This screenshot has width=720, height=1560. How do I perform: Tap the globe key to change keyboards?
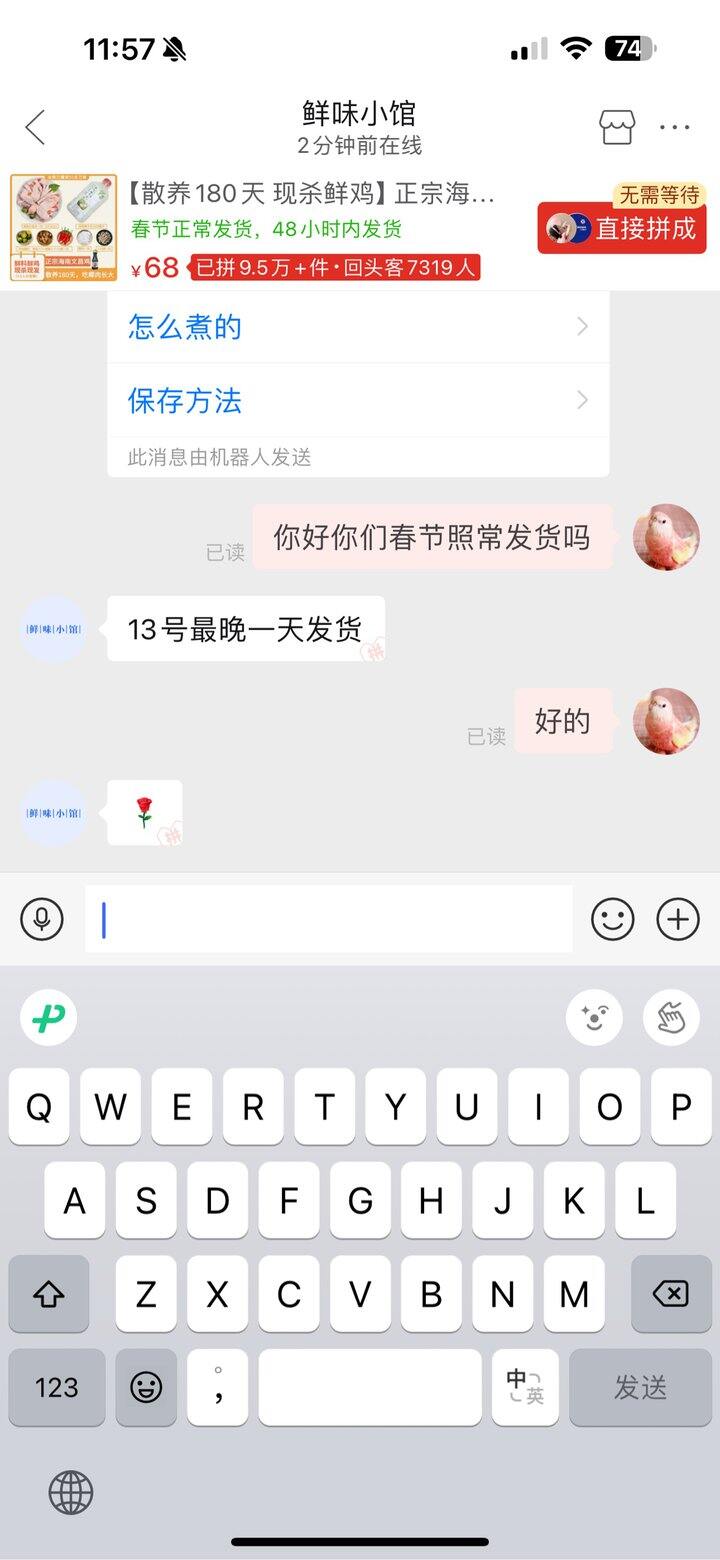tap(70, 1493)
